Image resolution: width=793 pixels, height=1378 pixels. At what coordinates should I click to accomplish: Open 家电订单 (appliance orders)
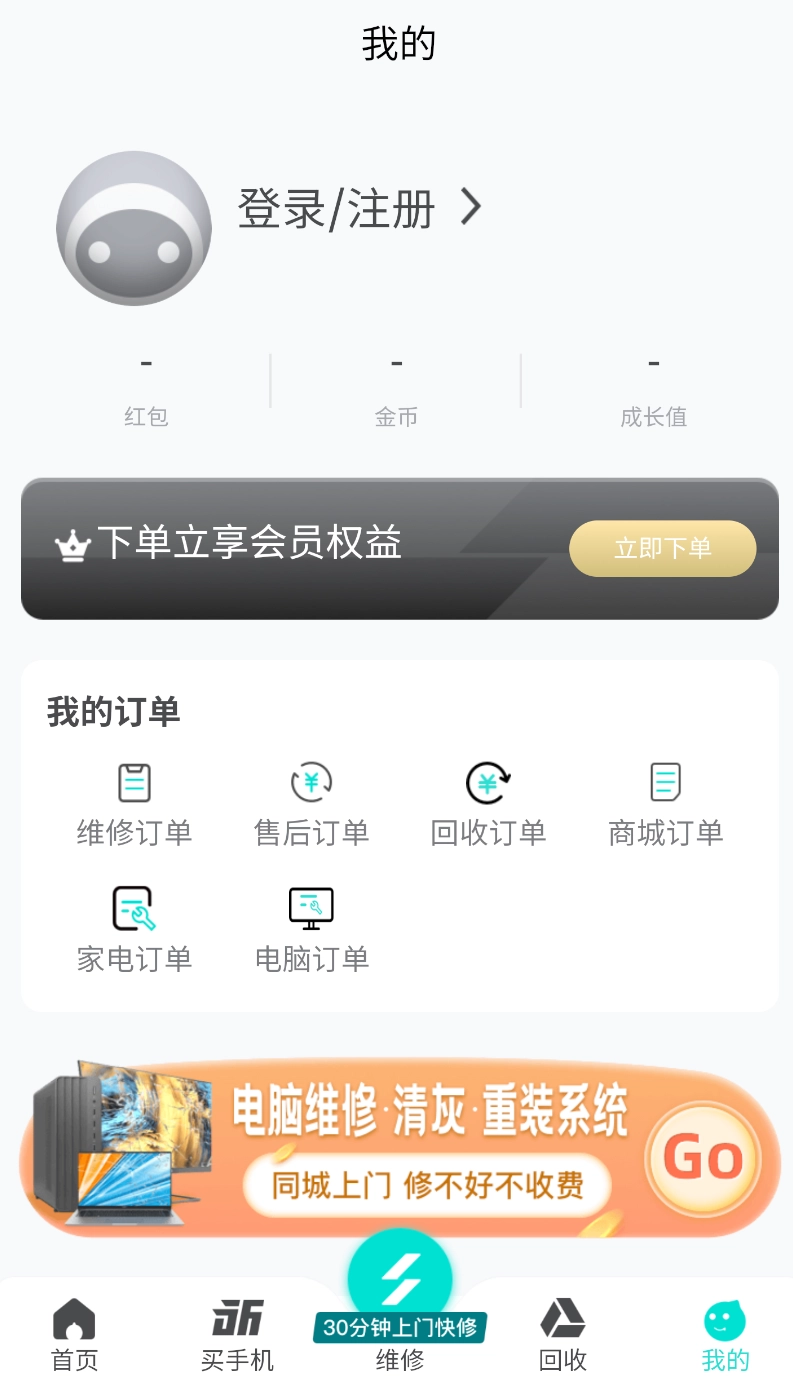pyautogui.click(x=134, y=928)
